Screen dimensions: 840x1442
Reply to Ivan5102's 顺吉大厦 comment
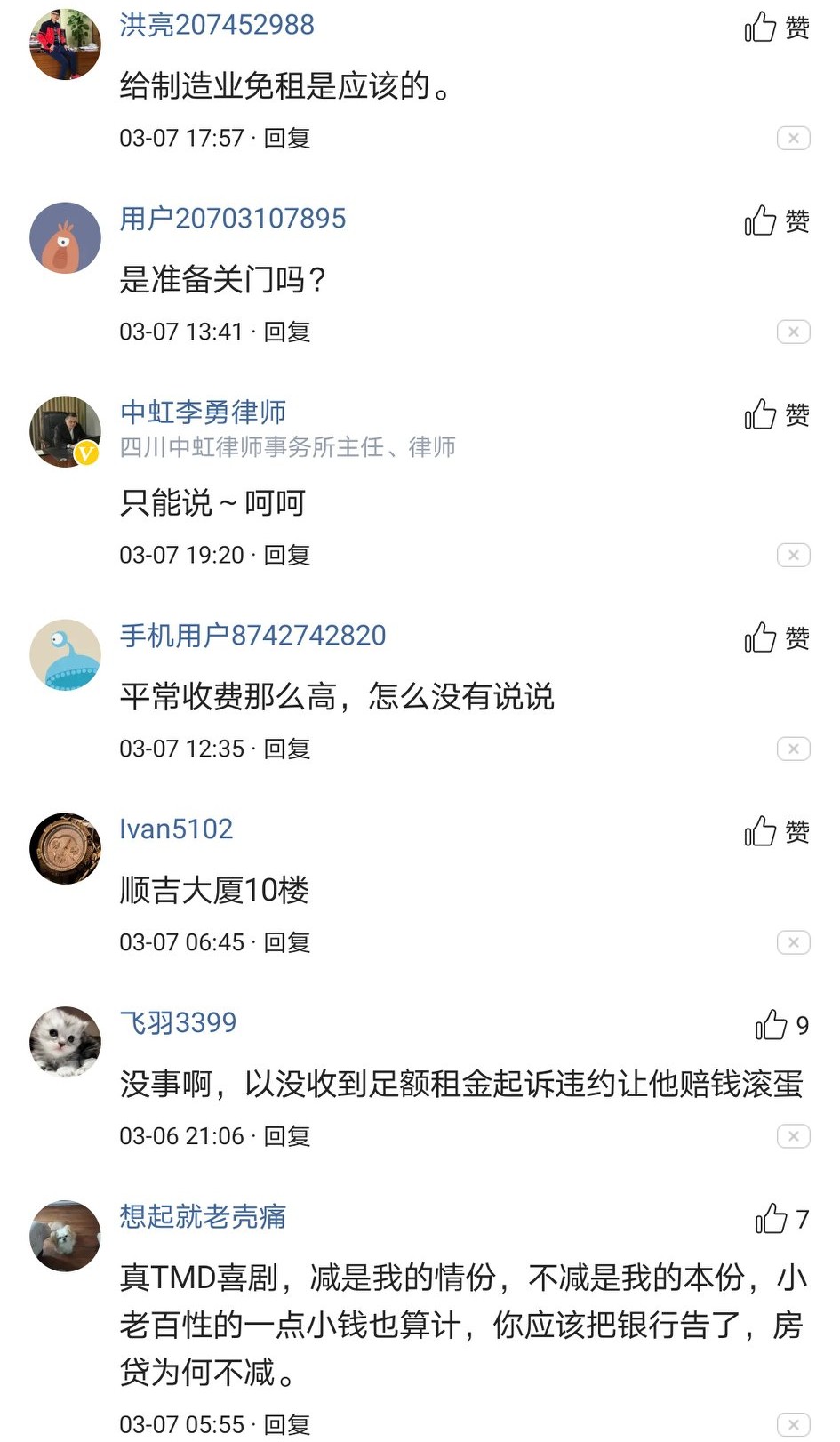286,942
